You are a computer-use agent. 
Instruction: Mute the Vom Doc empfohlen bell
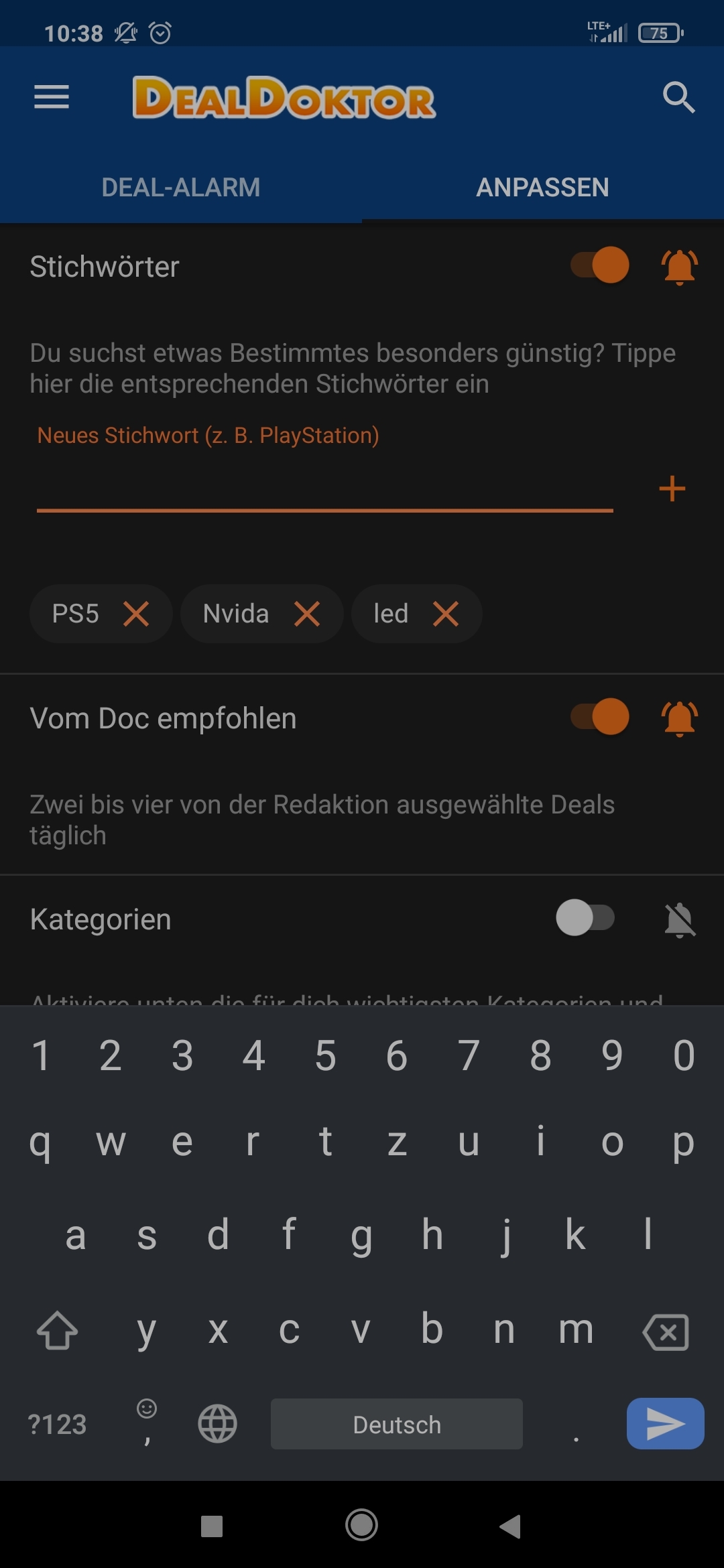click(679, 718)
